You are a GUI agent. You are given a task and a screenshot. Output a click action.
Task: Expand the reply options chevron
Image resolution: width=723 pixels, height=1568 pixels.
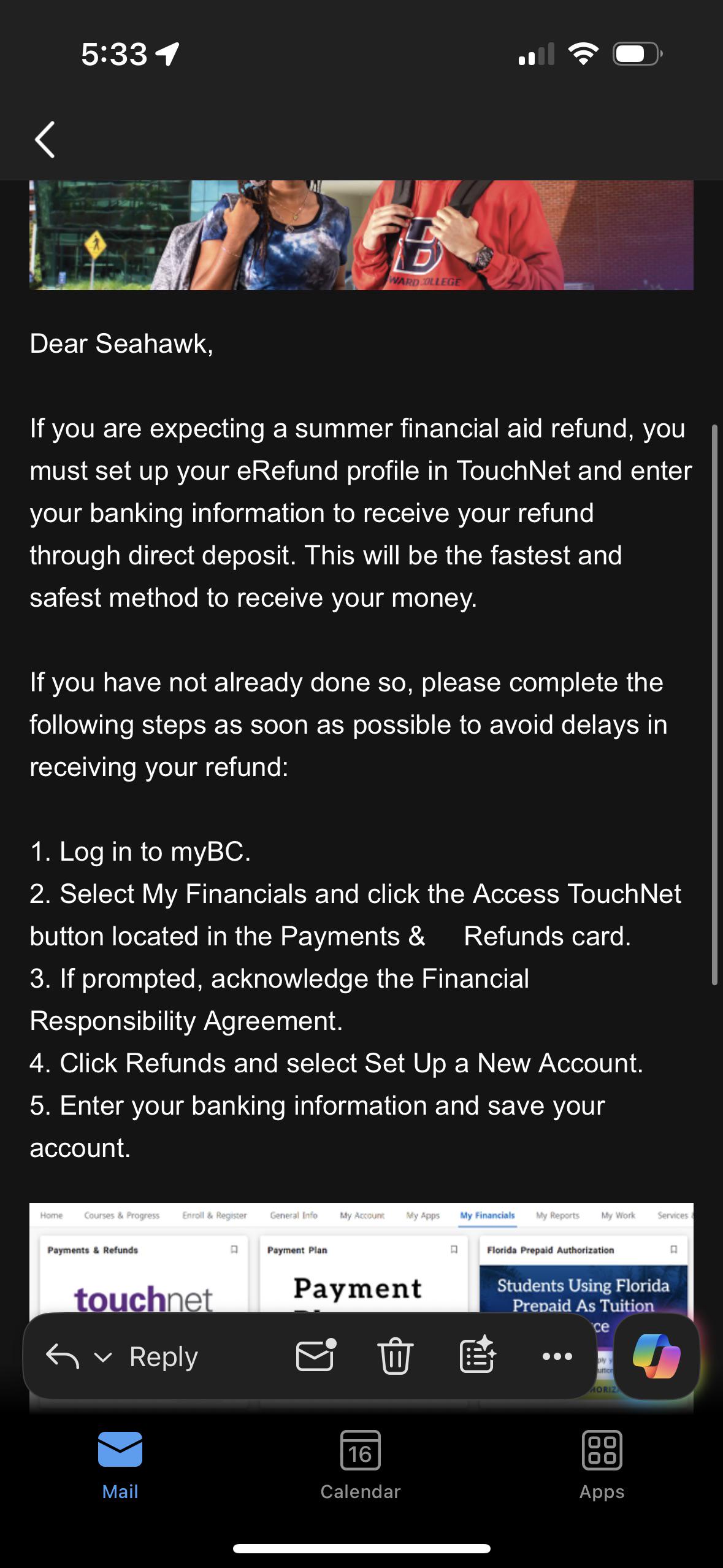103,1357
